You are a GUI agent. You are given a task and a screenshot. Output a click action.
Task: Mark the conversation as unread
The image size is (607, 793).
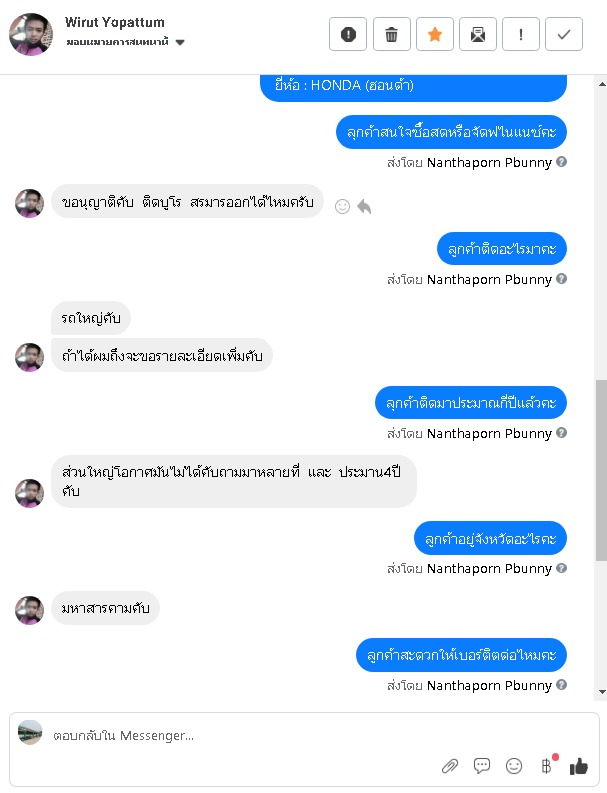(477, 35)
